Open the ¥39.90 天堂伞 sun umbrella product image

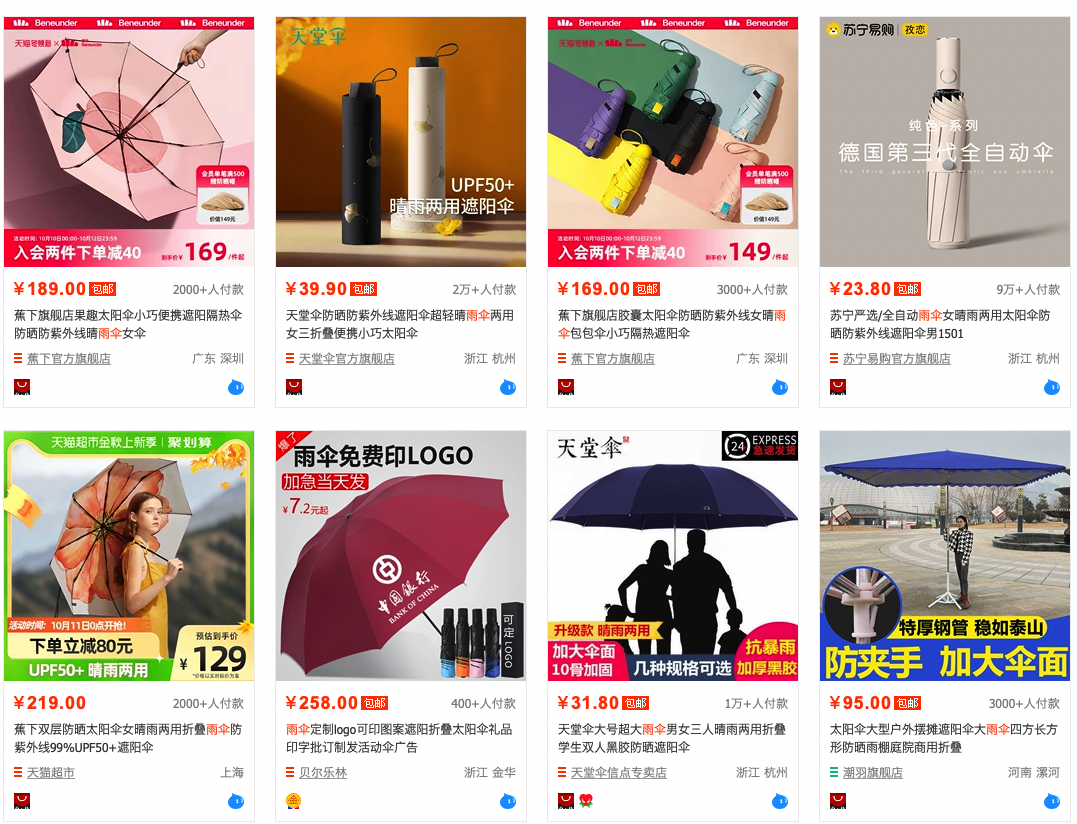(401, 141)
